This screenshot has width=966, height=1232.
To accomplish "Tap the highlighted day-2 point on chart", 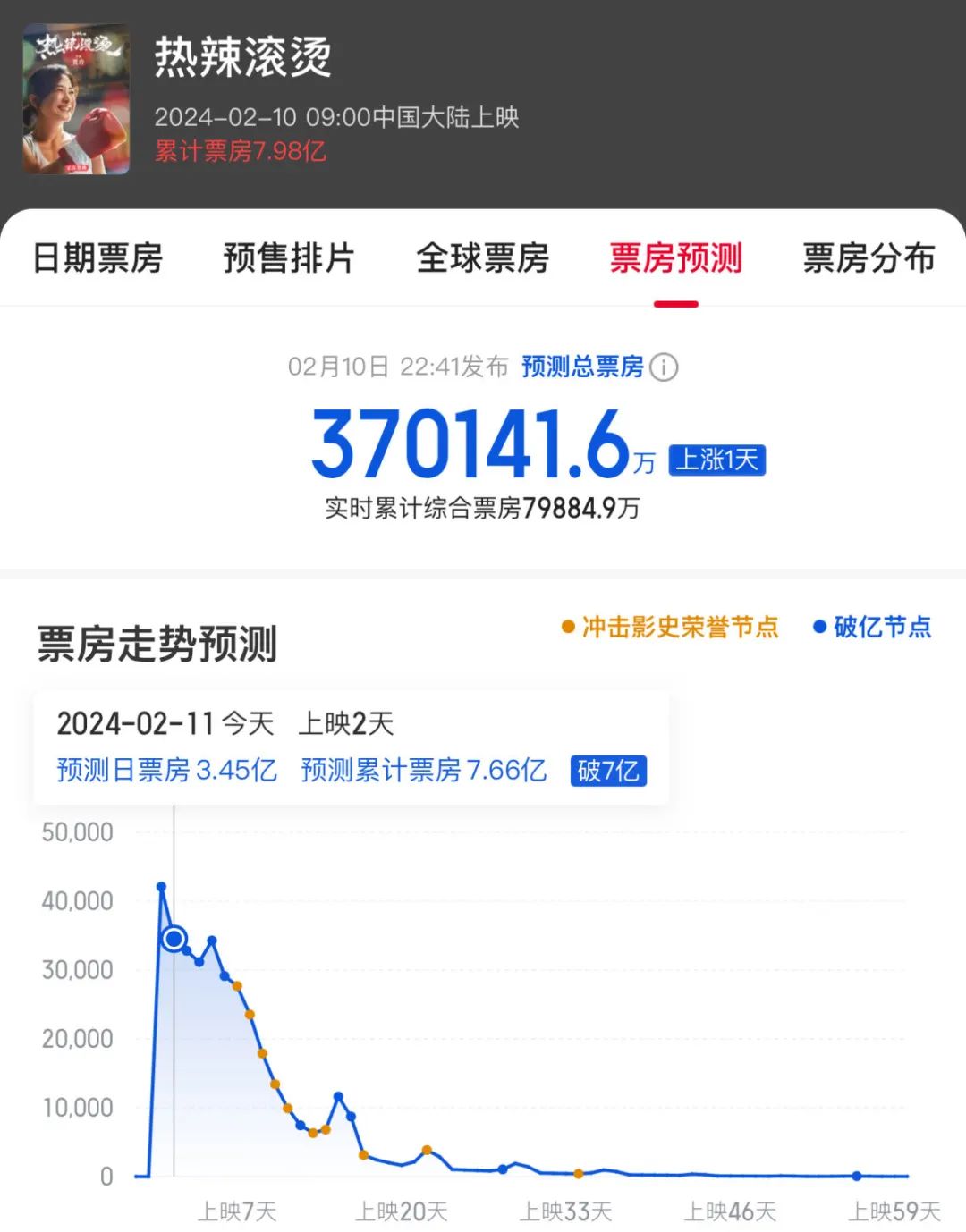I will click(174, 939).
